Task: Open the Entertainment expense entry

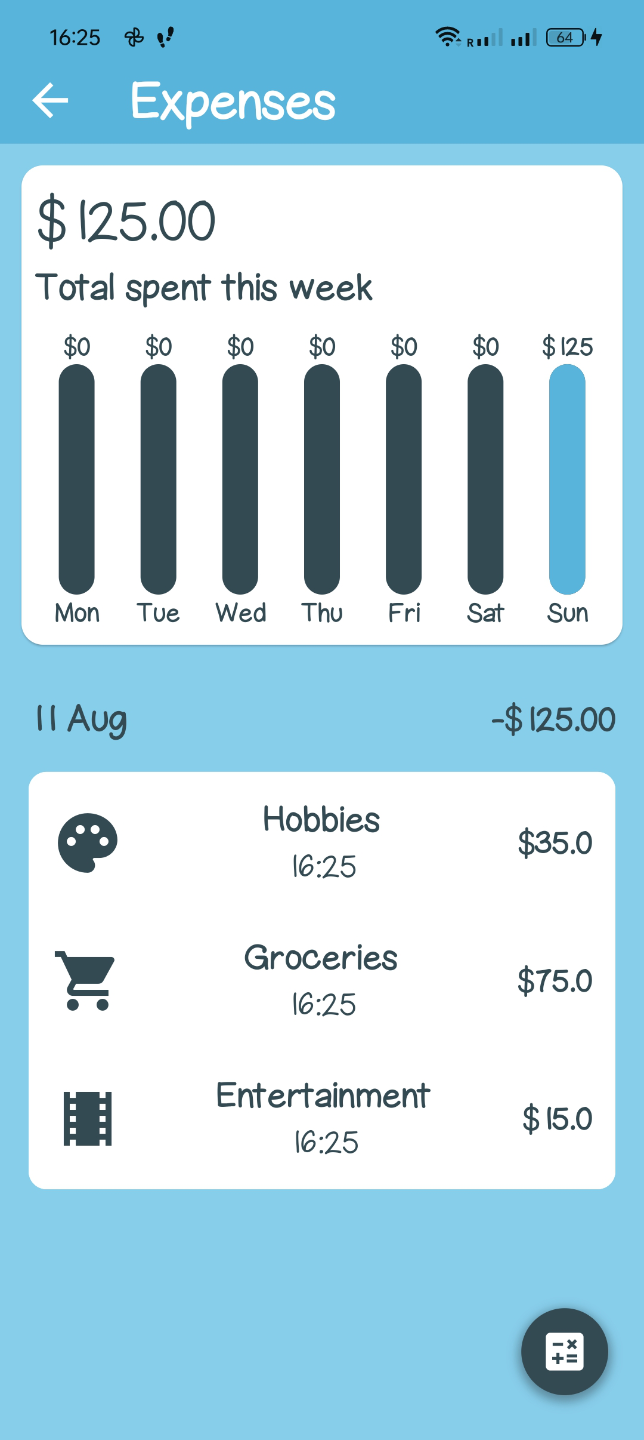Action: [x=321, y=1118]
